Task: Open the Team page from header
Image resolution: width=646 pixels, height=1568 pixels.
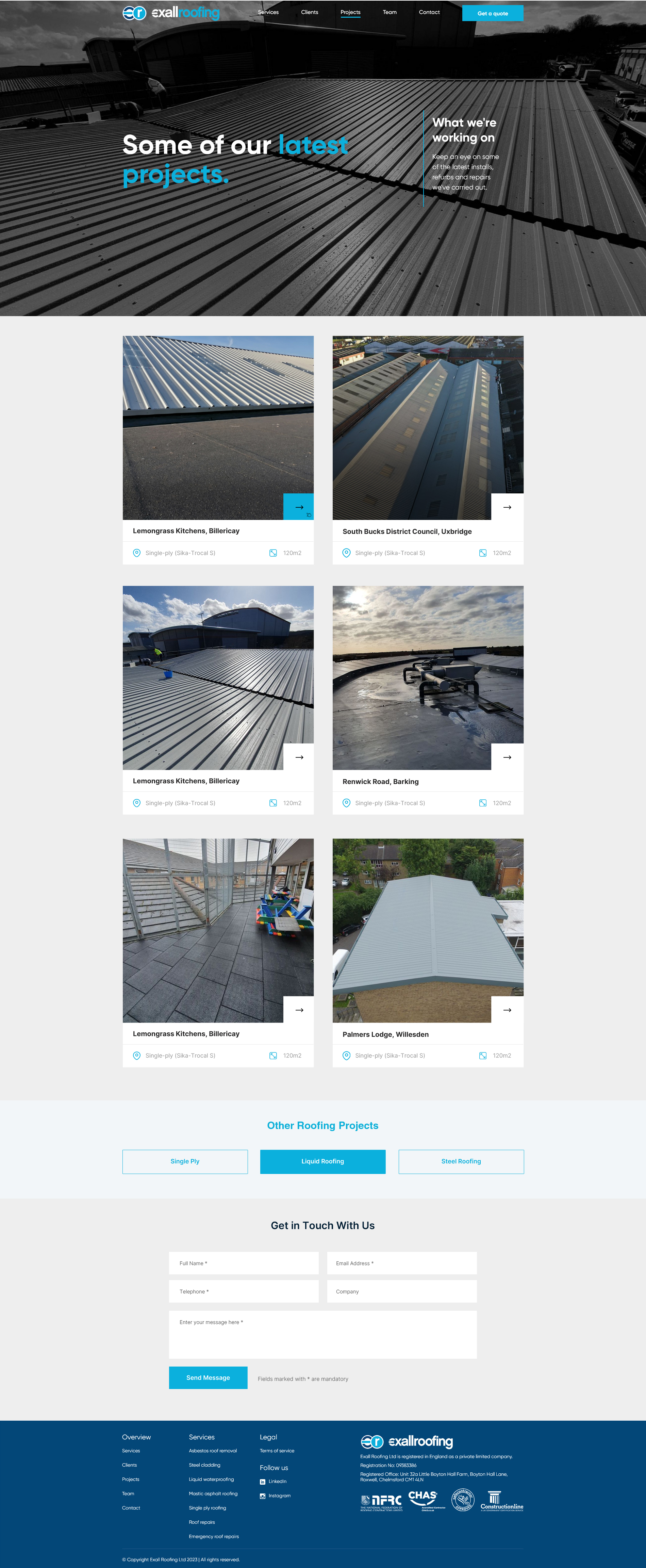Action: click(x=389, y=12)
